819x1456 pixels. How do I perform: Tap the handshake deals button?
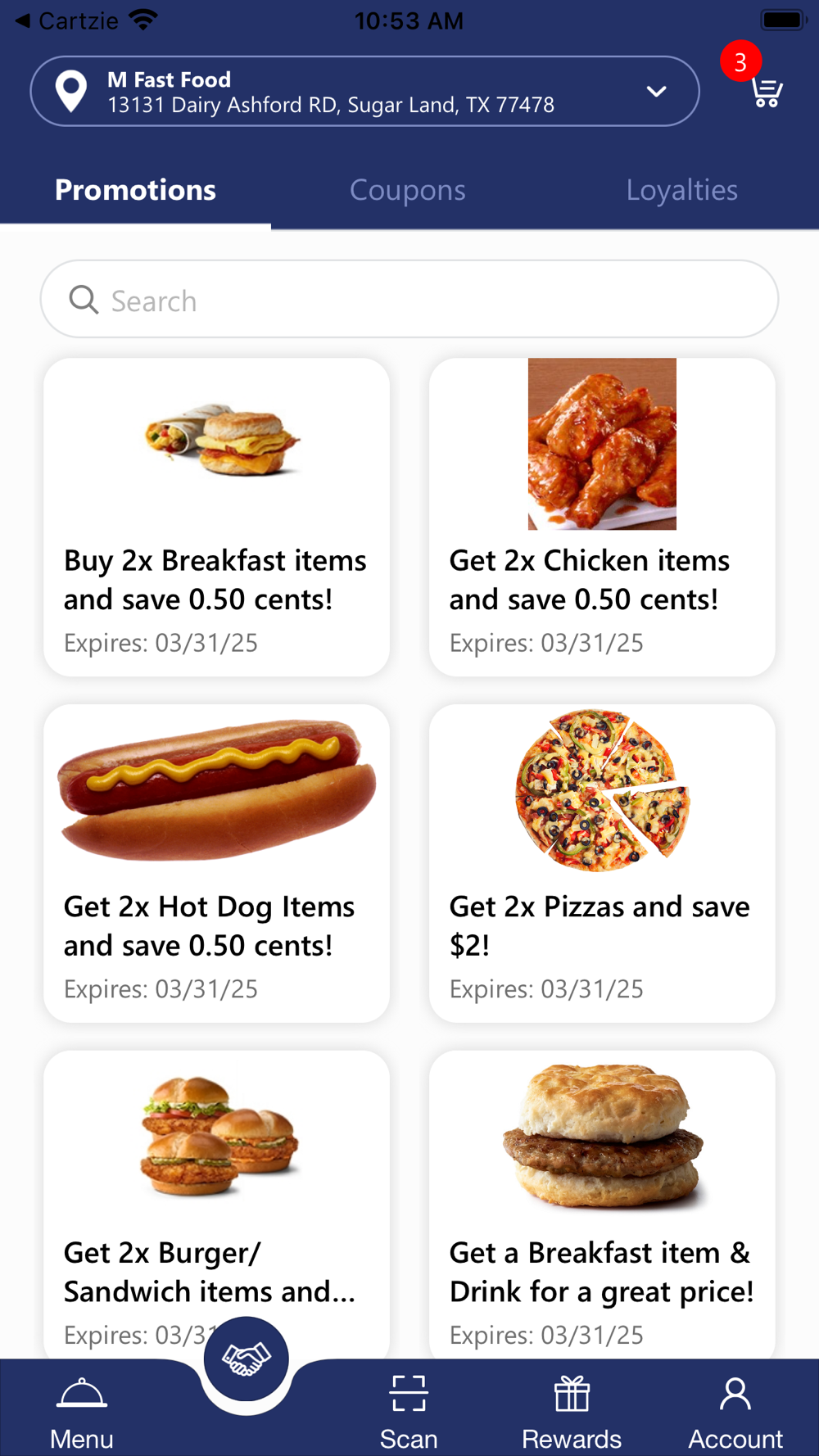246,1359
